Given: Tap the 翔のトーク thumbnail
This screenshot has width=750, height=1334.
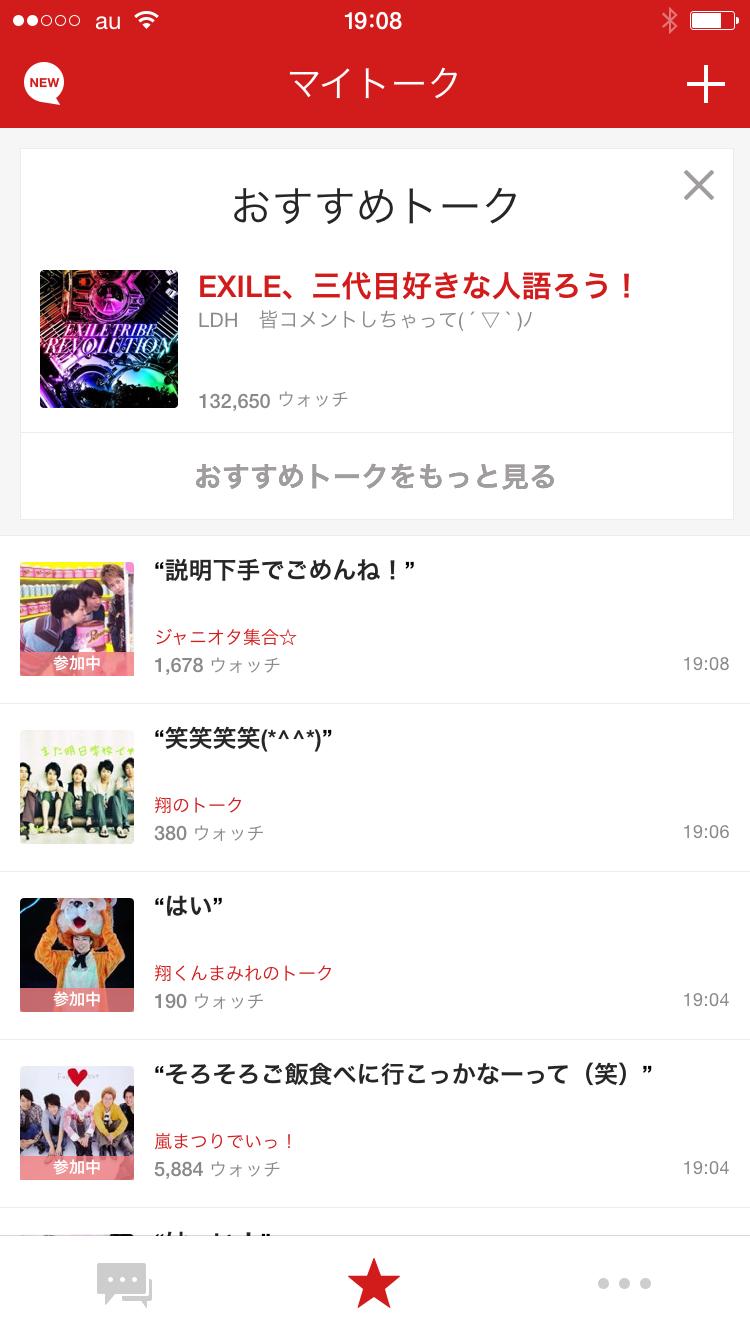Looking at the screenshot, I should click(76, 786).
